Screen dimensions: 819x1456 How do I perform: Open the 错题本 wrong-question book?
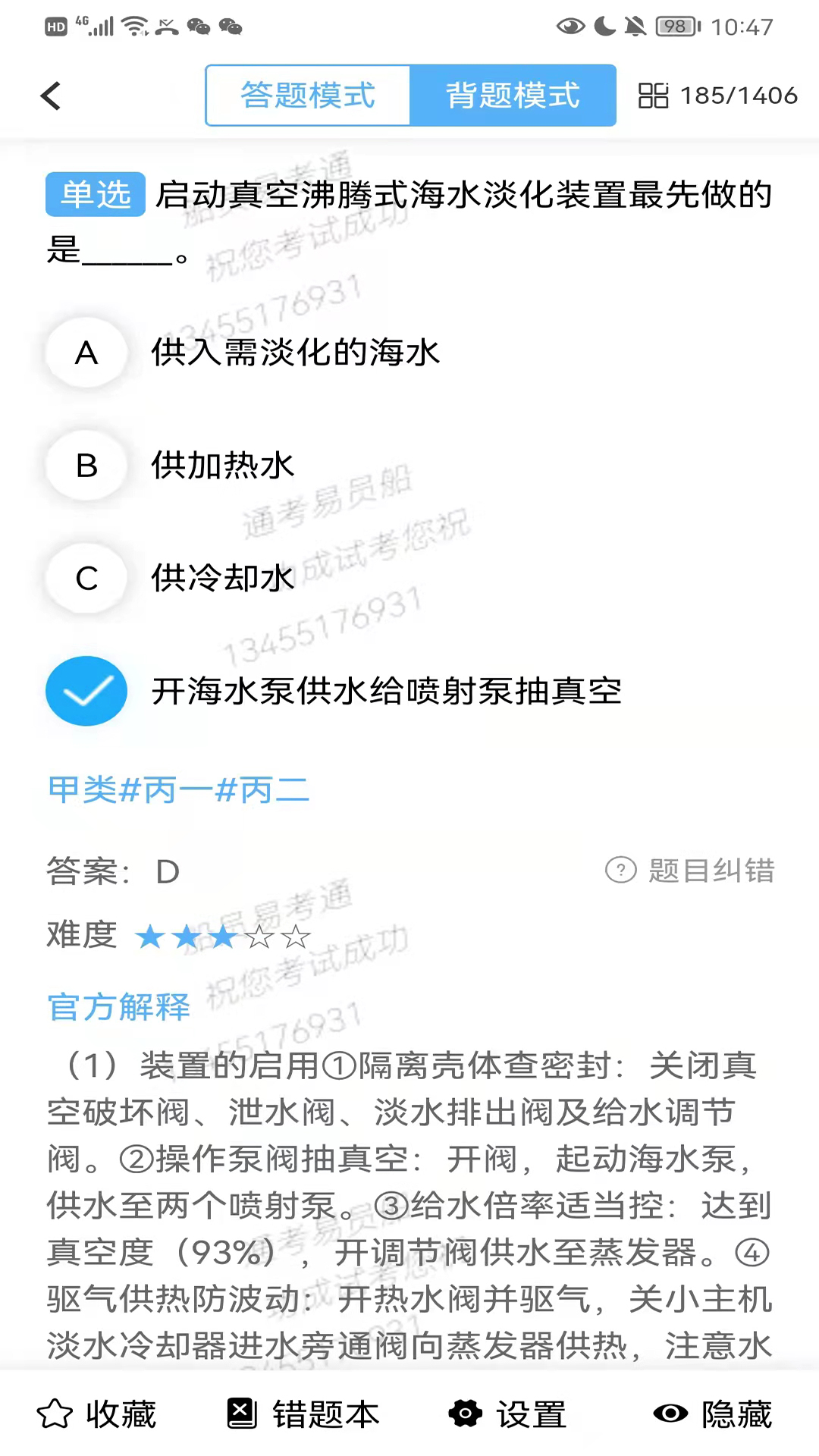[303, 1414]
